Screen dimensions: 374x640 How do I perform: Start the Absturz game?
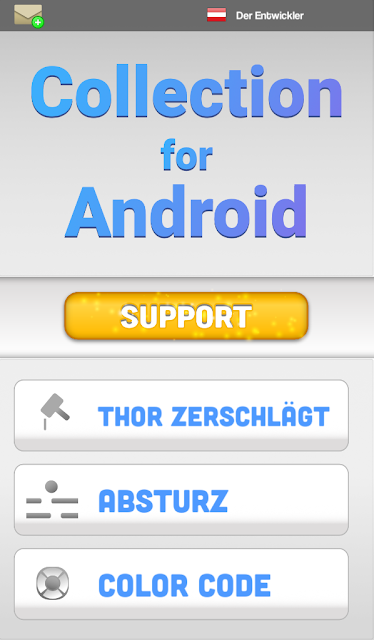181,500
